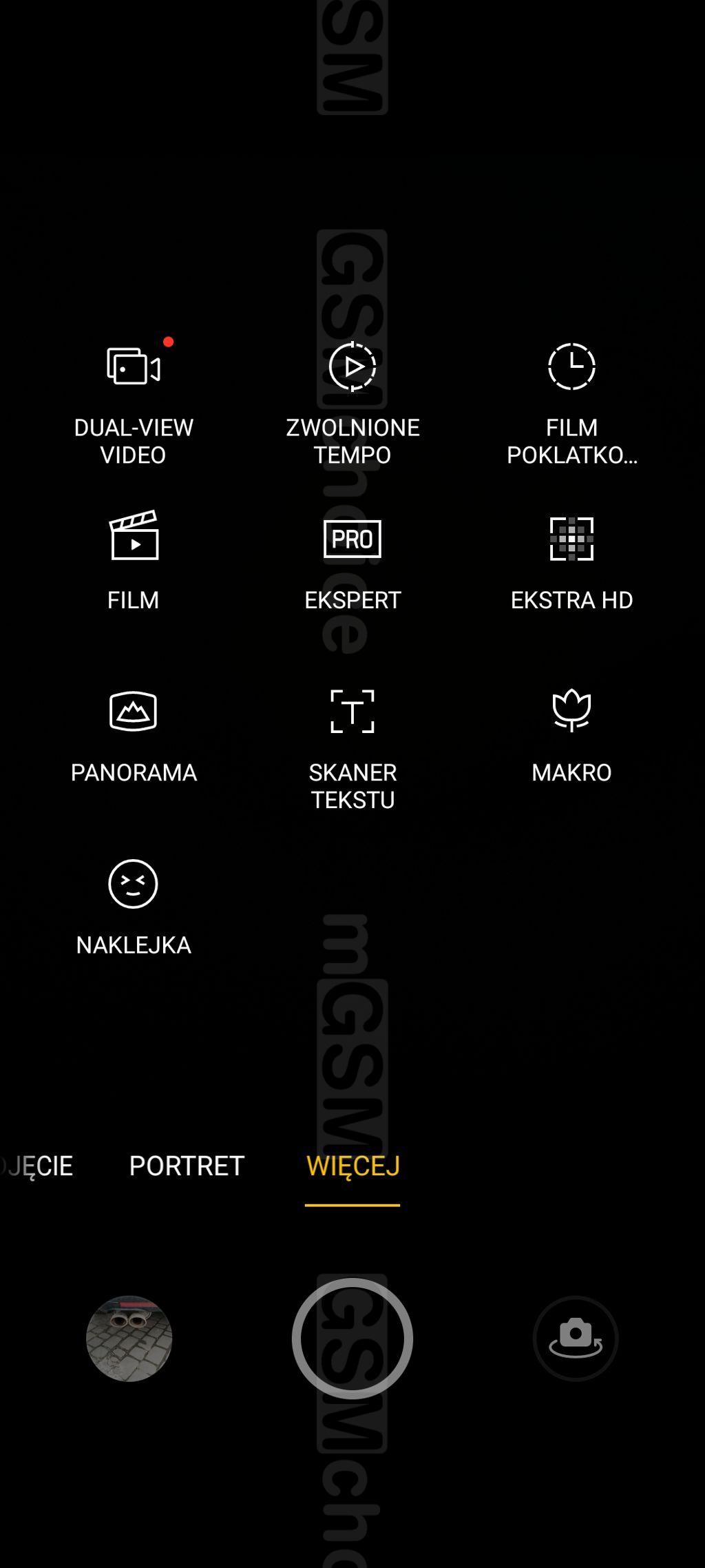Switch to Film mode
Screen dimensions: 705x1568
(x=134, y=561)
